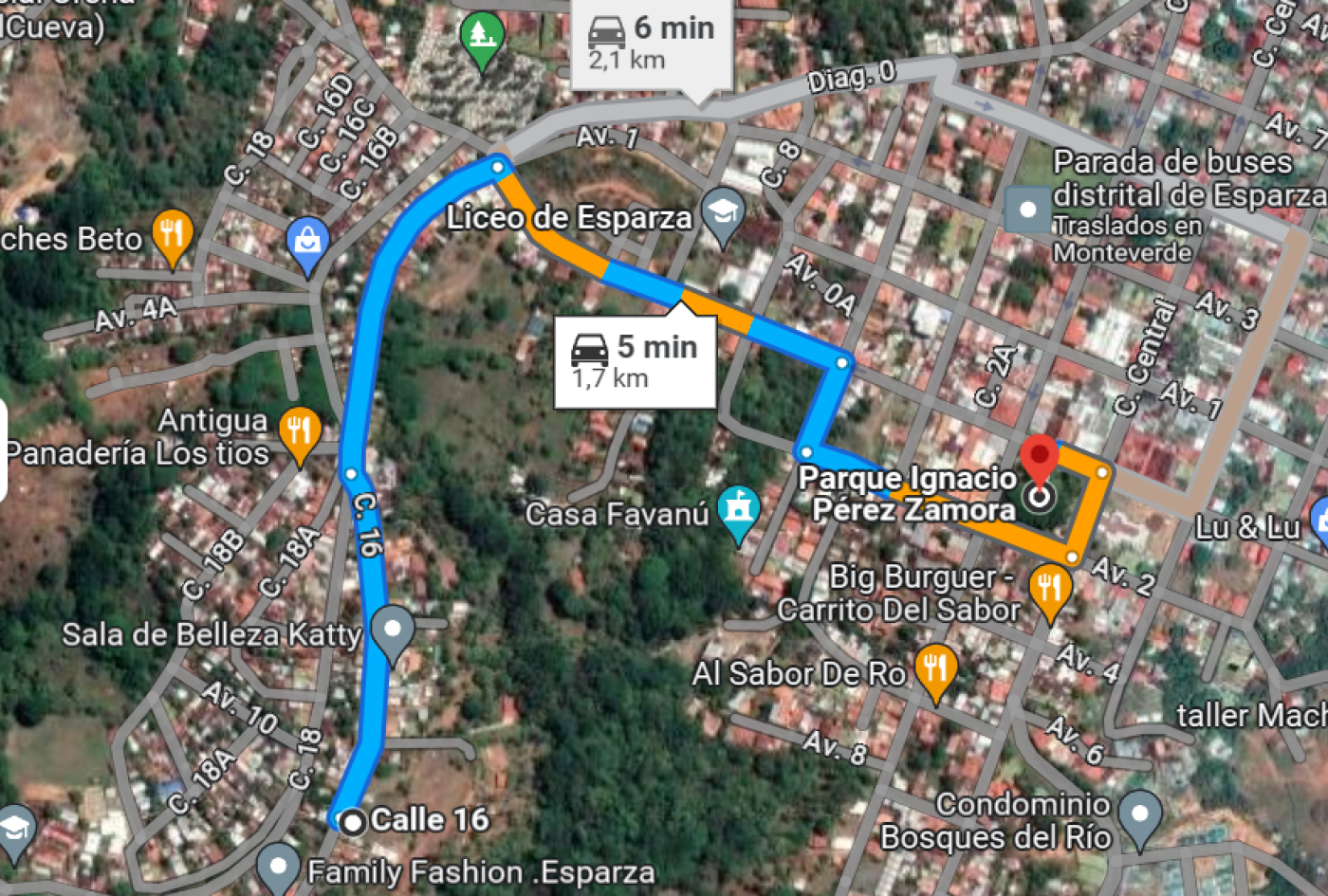View the Condominio Bosques del Río marker

pyautogui.click(x=1139, y=815)
